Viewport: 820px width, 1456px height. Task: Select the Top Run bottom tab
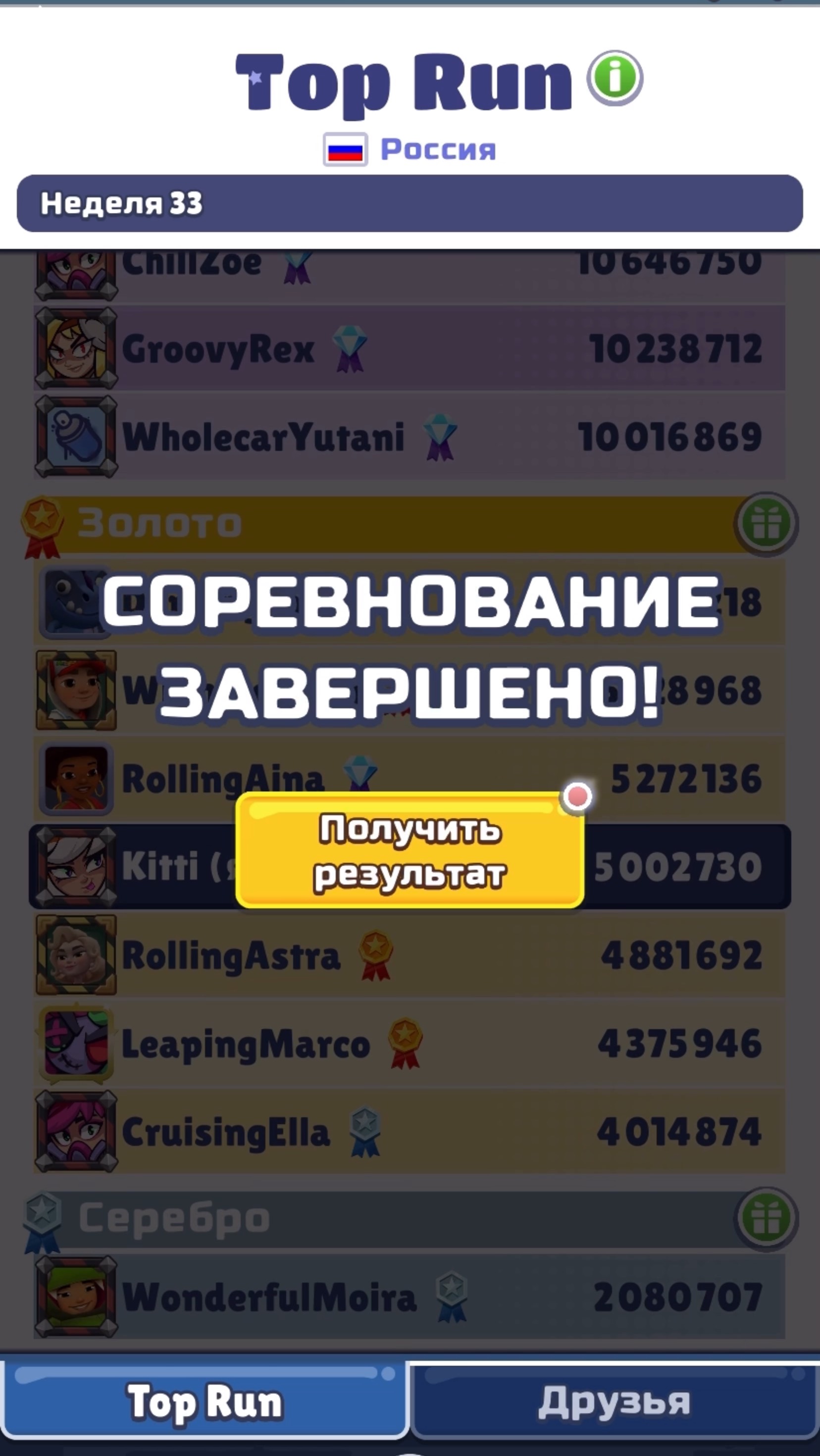pyautogui.click(x=205, y=1401)
